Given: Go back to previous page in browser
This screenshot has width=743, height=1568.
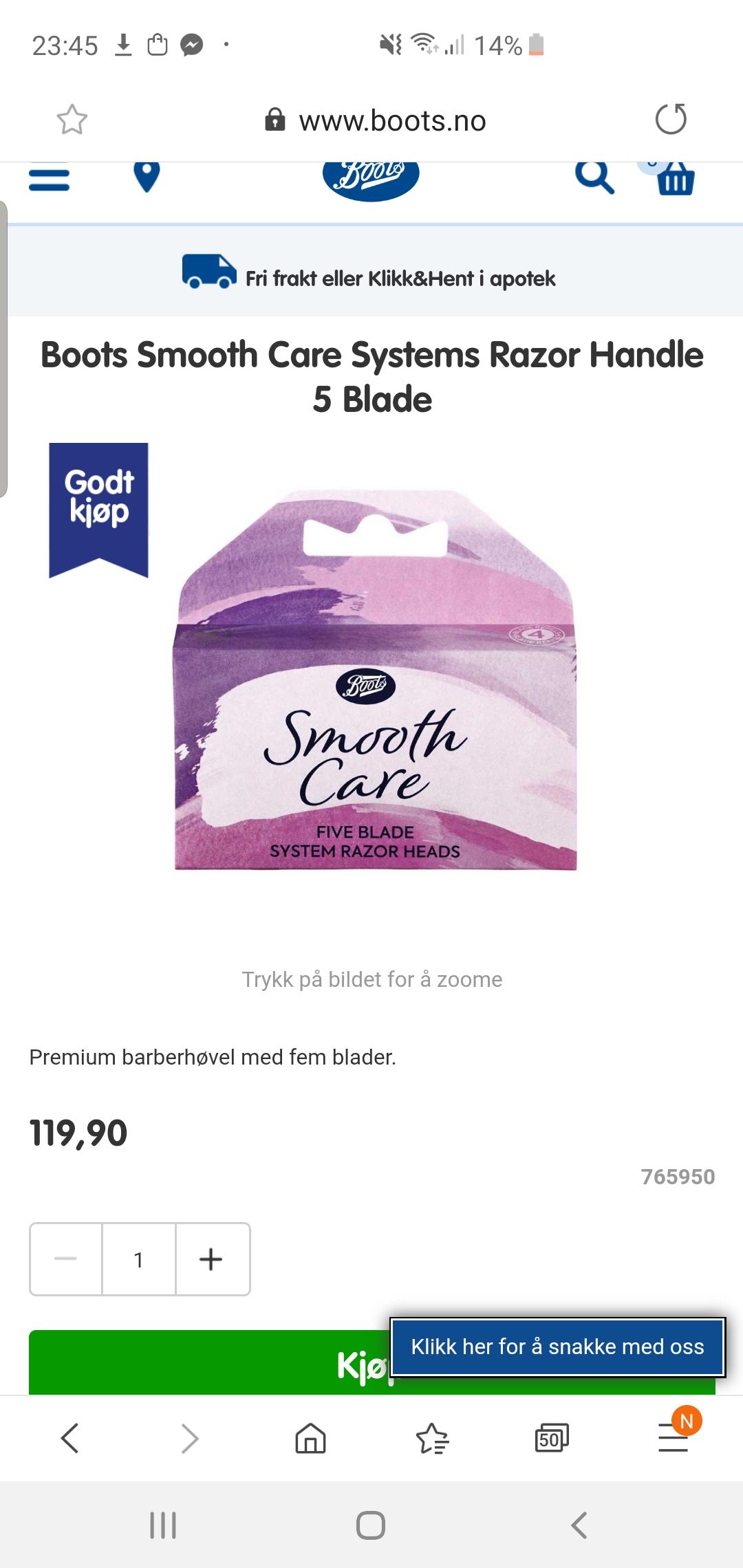Looking at the screenshot, I should pos(69,1438).
